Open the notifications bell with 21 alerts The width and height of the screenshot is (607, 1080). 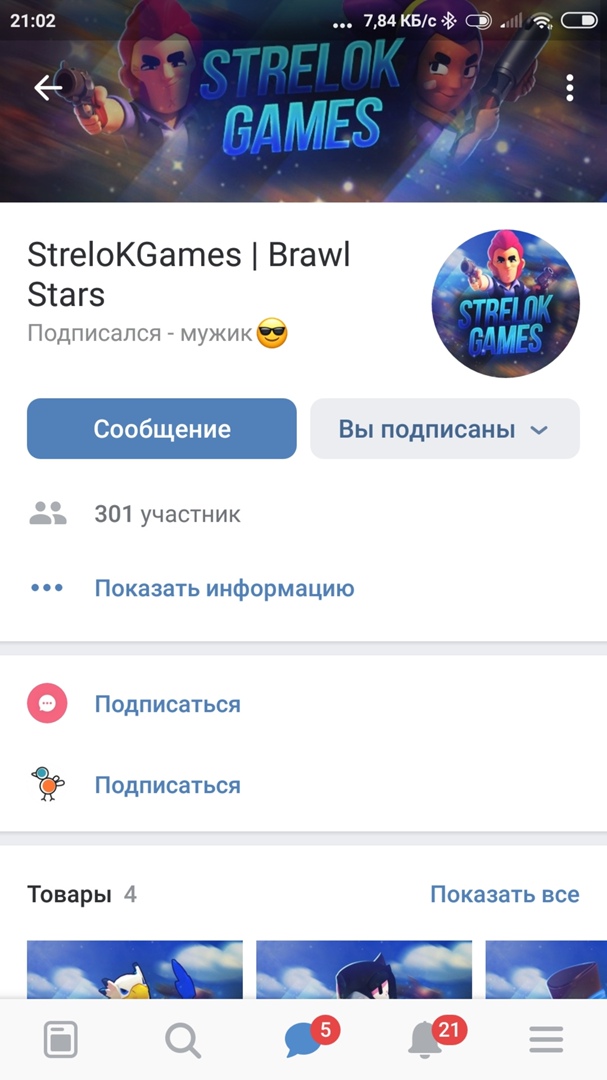pyautogui.click(x=425, y=1041)
